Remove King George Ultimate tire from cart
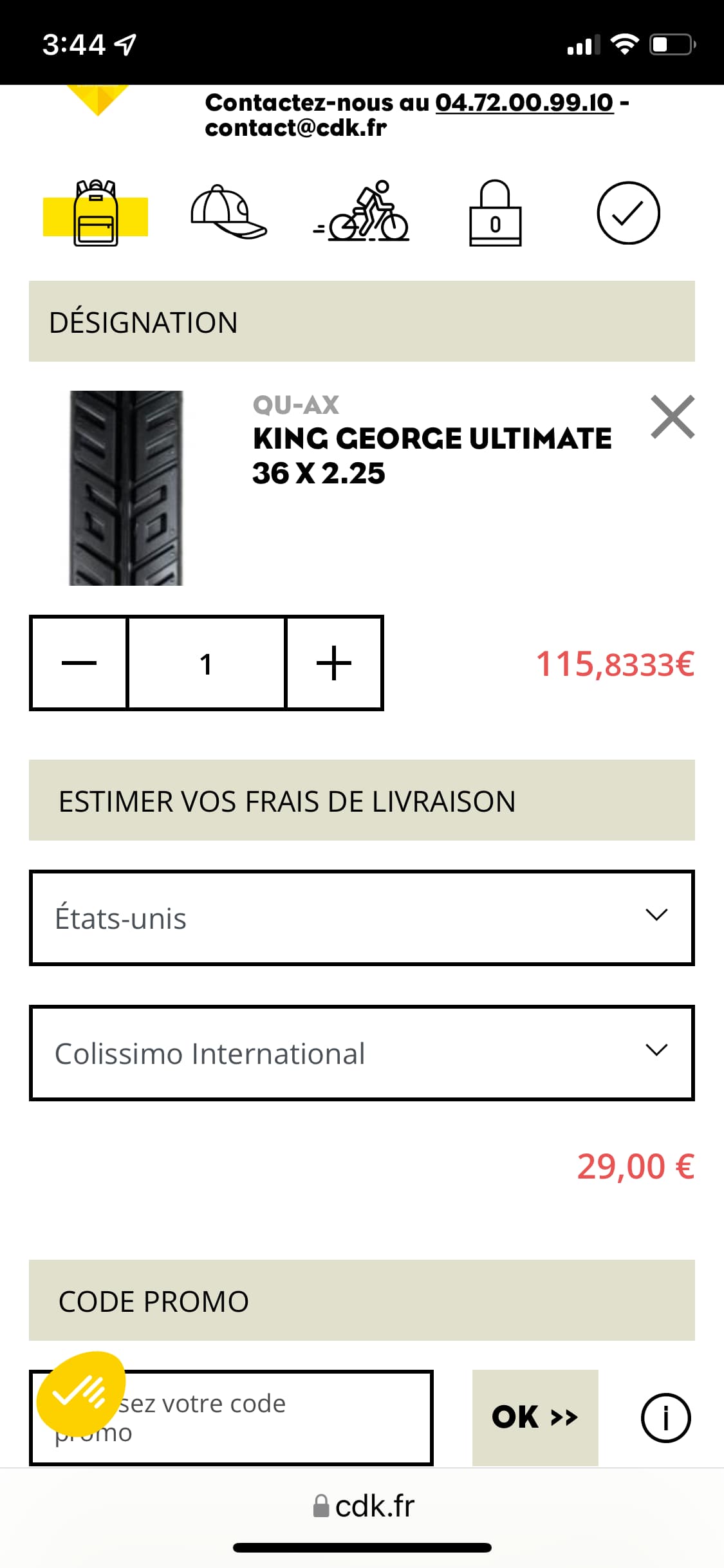Image resolution: width=724 pixels, height=1568 pixels. point(673,417)
